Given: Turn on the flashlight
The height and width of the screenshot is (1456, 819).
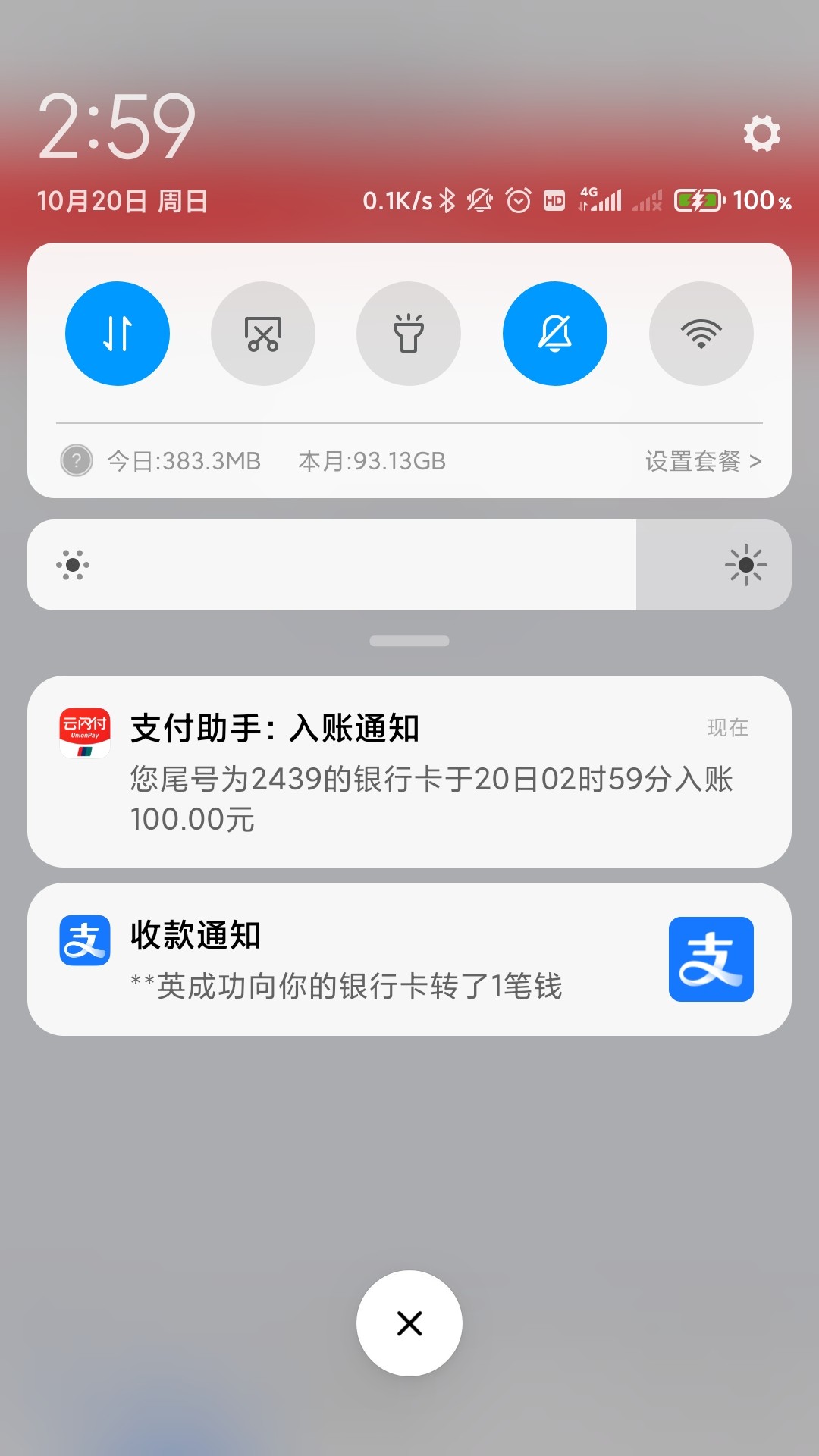Looking at the screenshot, I should tap(409, 334).
